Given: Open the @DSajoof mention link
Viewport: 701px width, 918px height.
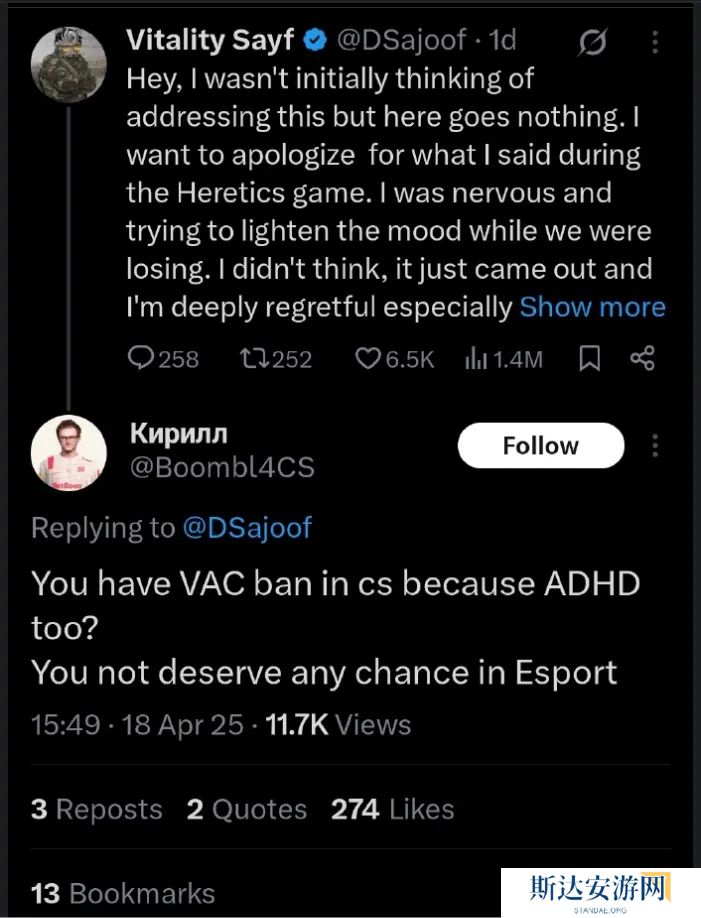Looking at the screenshot, I should [246, 528].
